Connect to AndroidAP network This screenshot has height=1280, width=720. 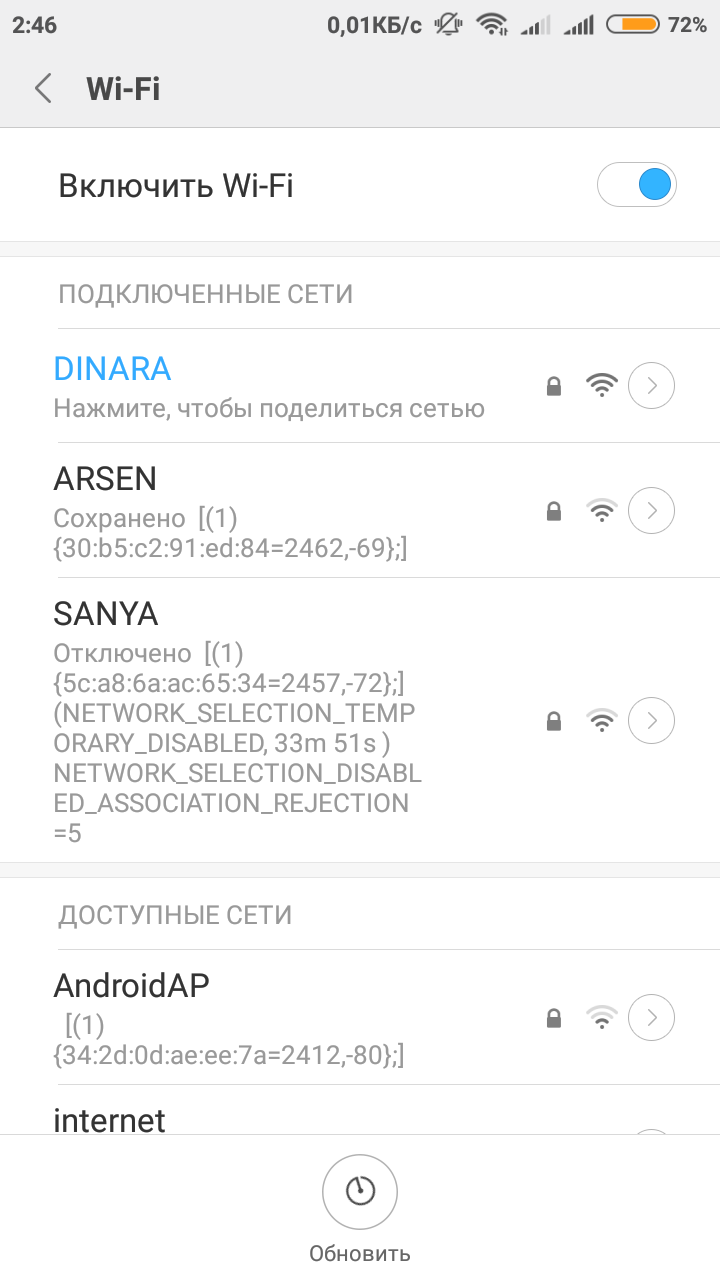coord(268,1018)
